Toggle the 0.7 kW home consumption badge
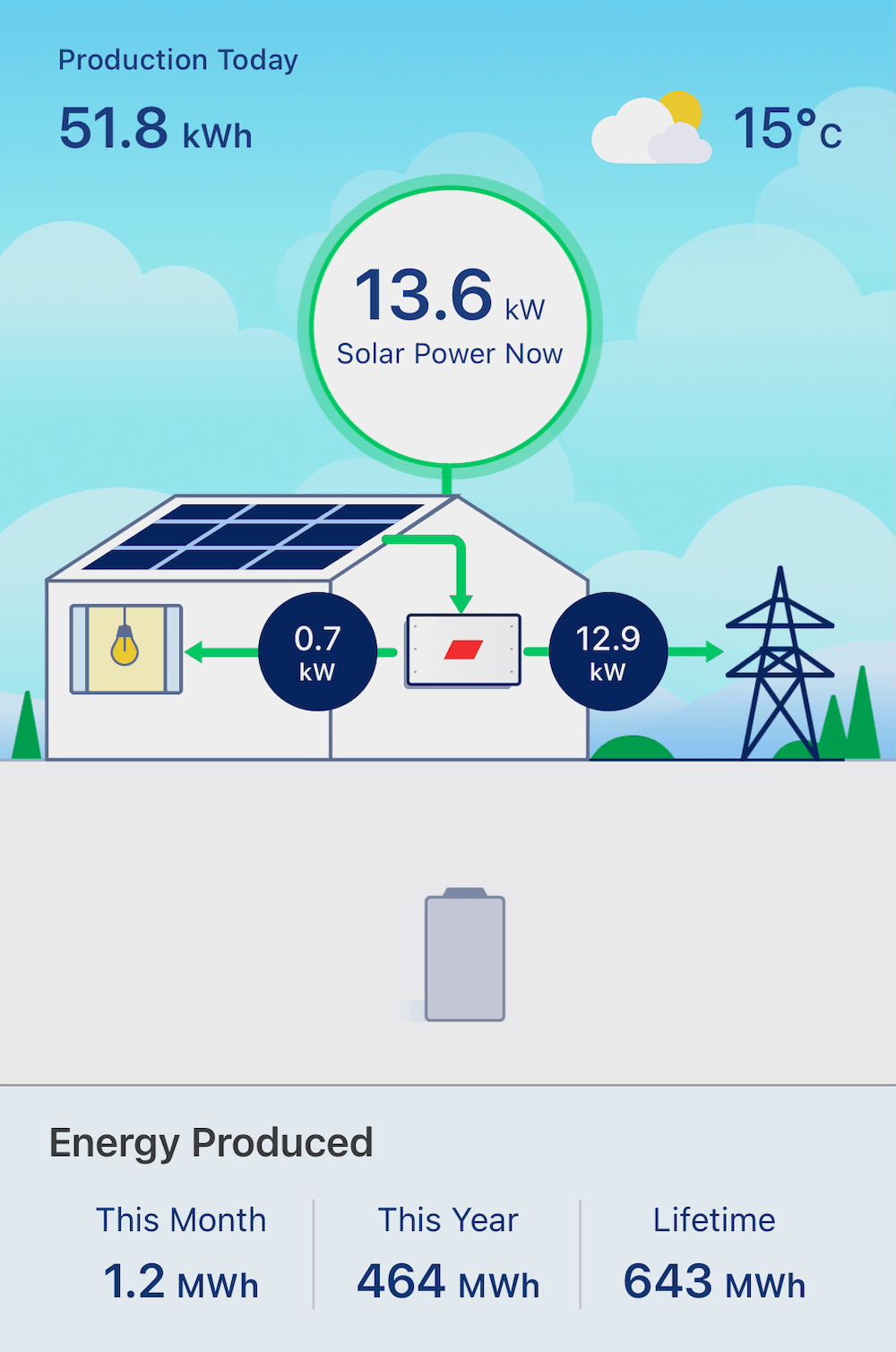Image resolution: width=896 pixels, height=1352 pixels. coord(319,651)
